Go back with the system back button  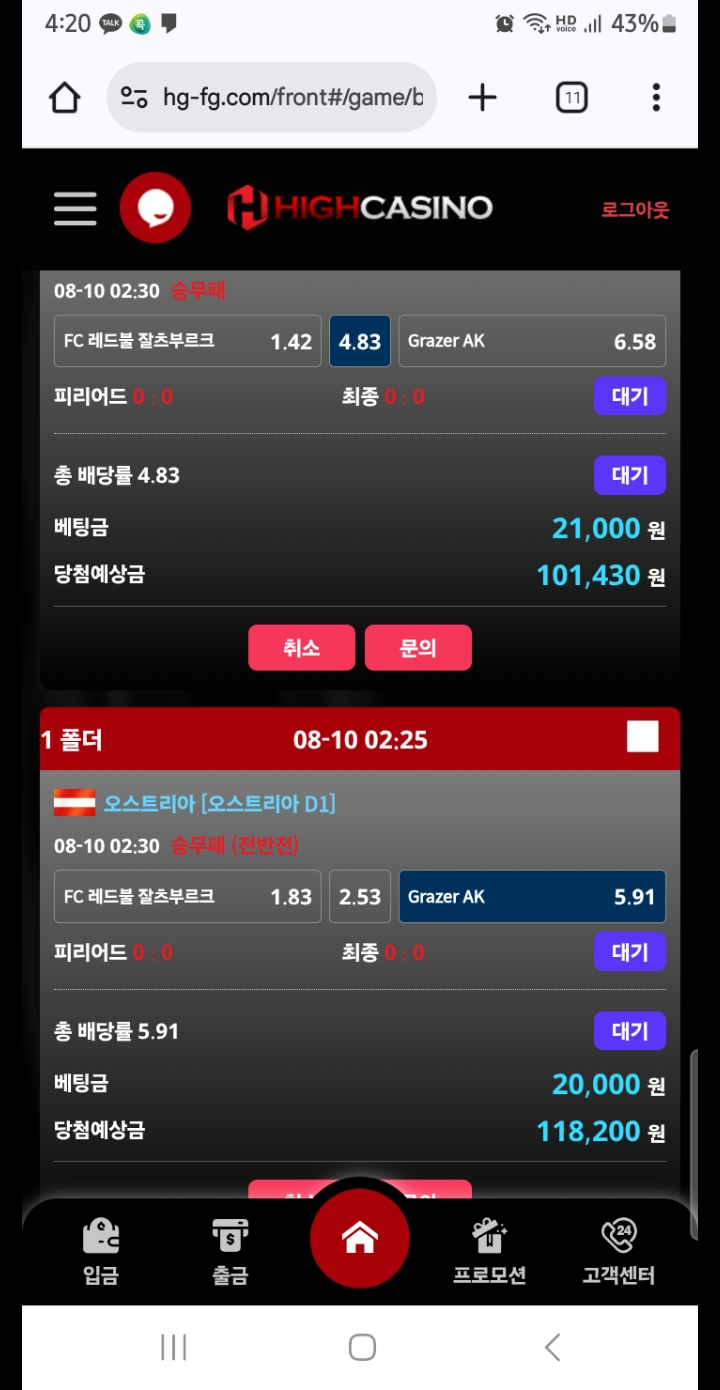click(x=552, y=1347)
